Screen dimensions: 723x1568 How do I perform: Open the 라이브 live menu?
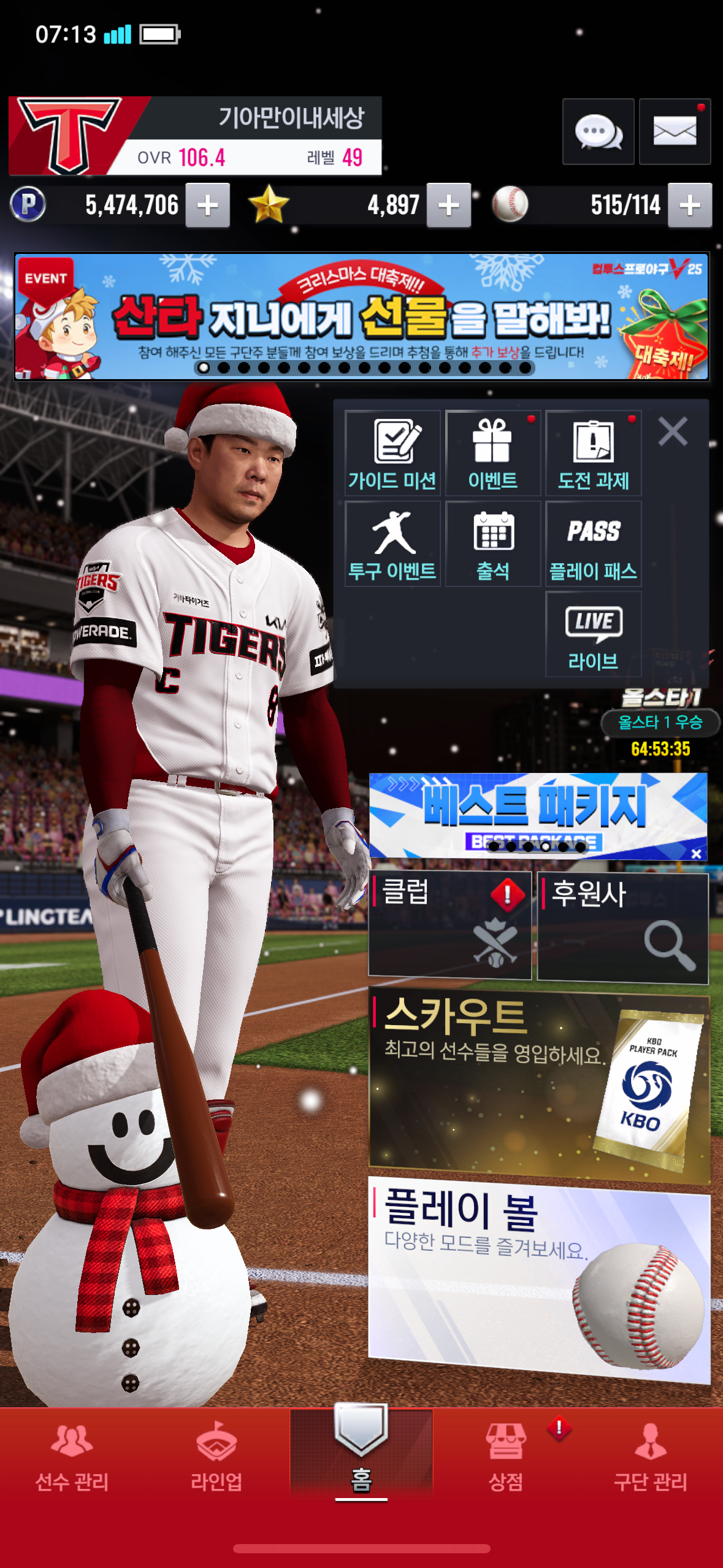[x=593, y=635]
